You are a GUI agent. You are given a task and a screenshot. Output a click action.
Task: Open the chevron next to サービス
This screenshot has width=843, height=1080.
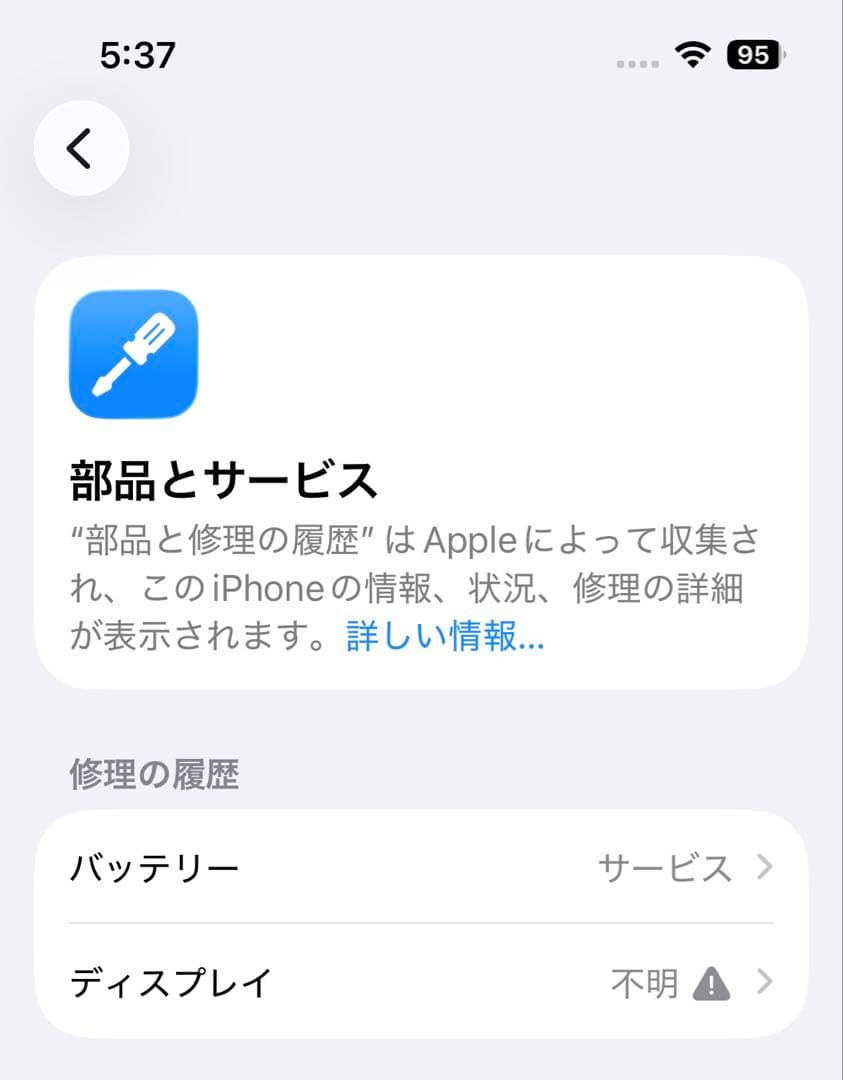click(764, 868)
